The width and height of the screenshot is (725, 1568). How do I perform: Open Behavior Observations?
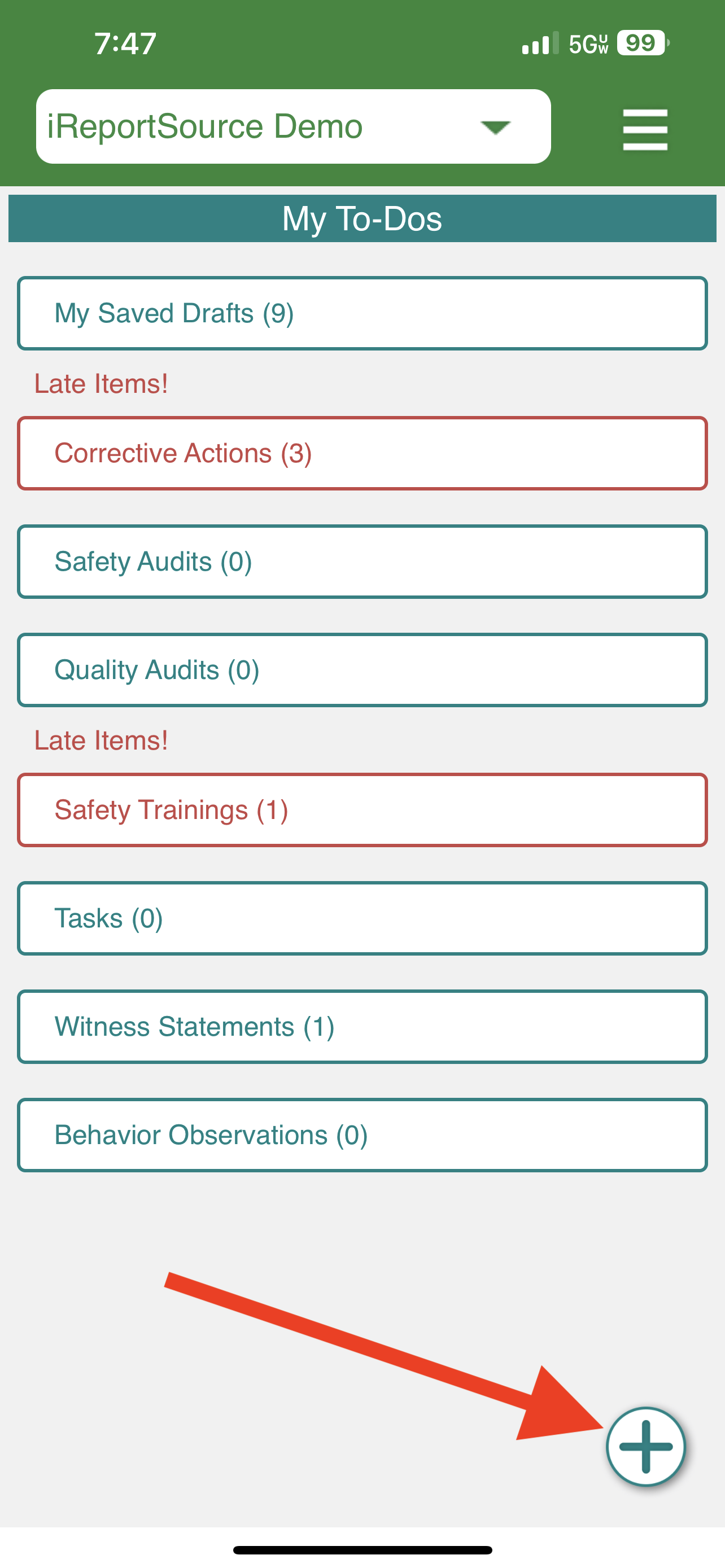click(362, 1135)
